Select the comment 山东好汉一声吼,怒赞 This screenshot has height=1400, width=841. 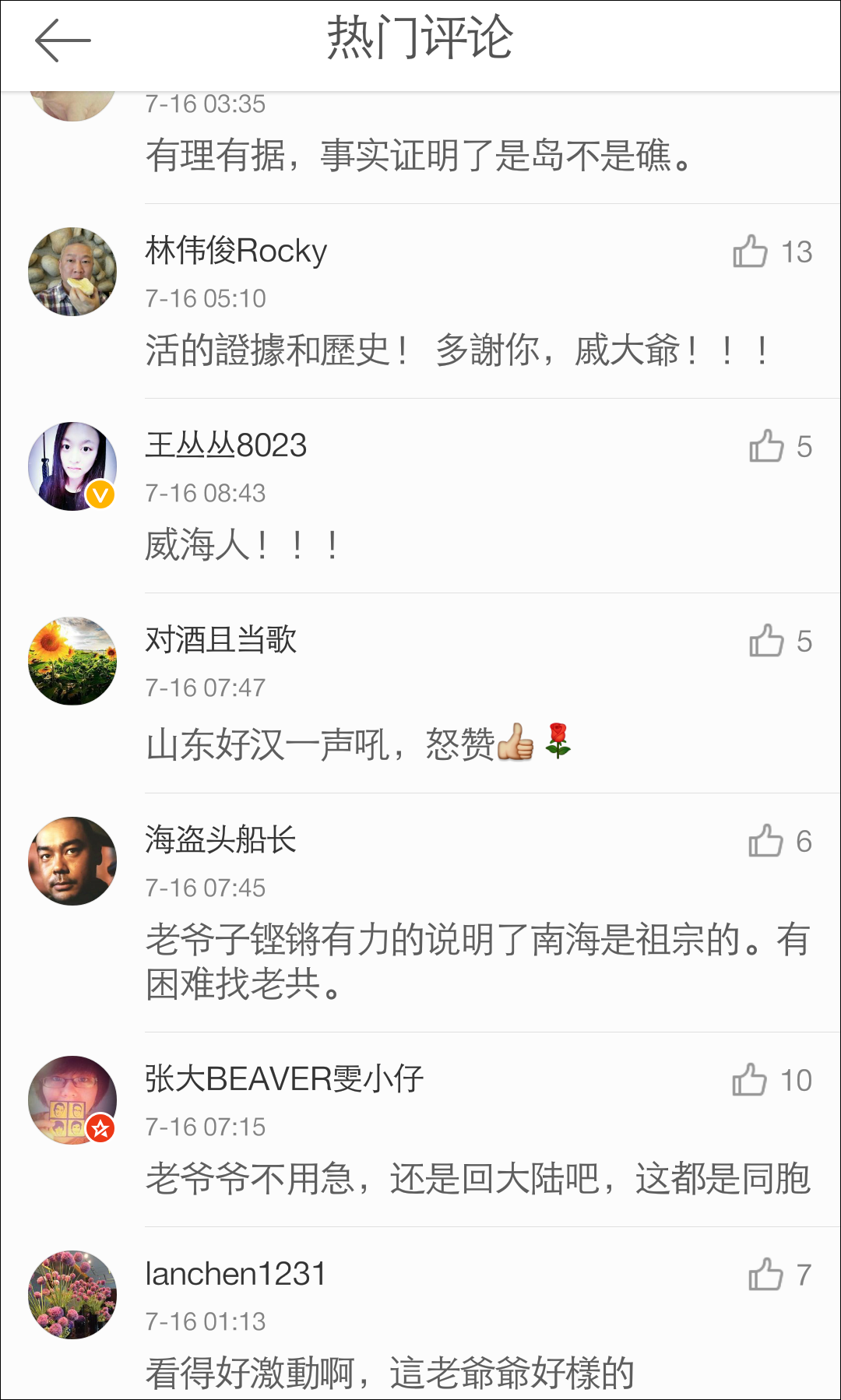pos(358,744)
